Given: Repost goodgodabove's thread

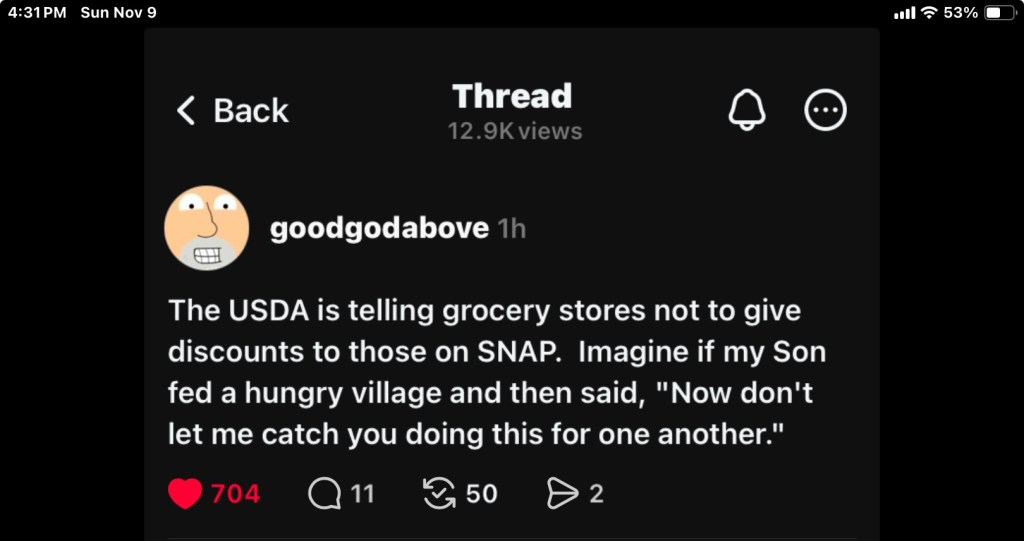Looking at the screenshot, I should click(440, 493).
